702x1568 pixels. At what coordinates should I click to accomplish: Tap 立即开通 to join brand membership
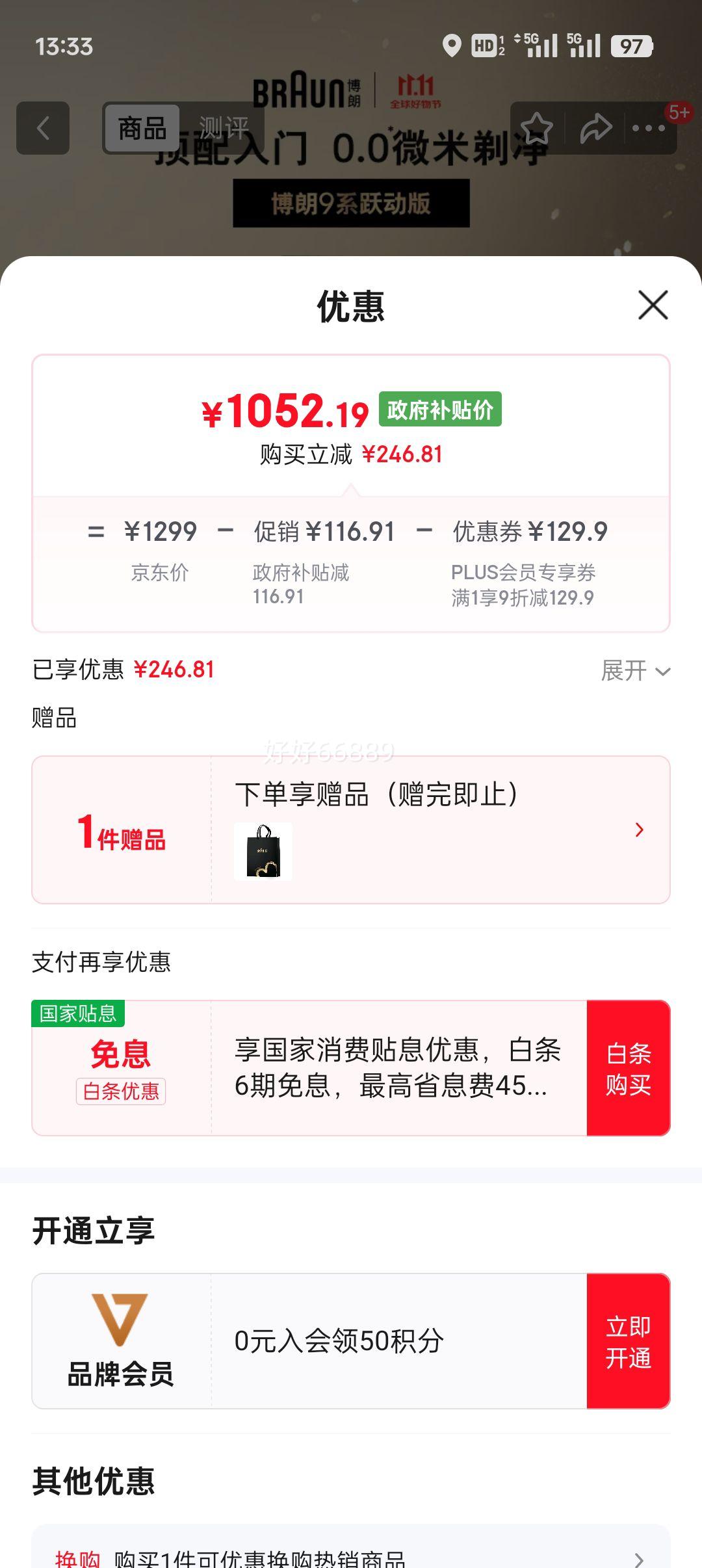click(628, 1342)
